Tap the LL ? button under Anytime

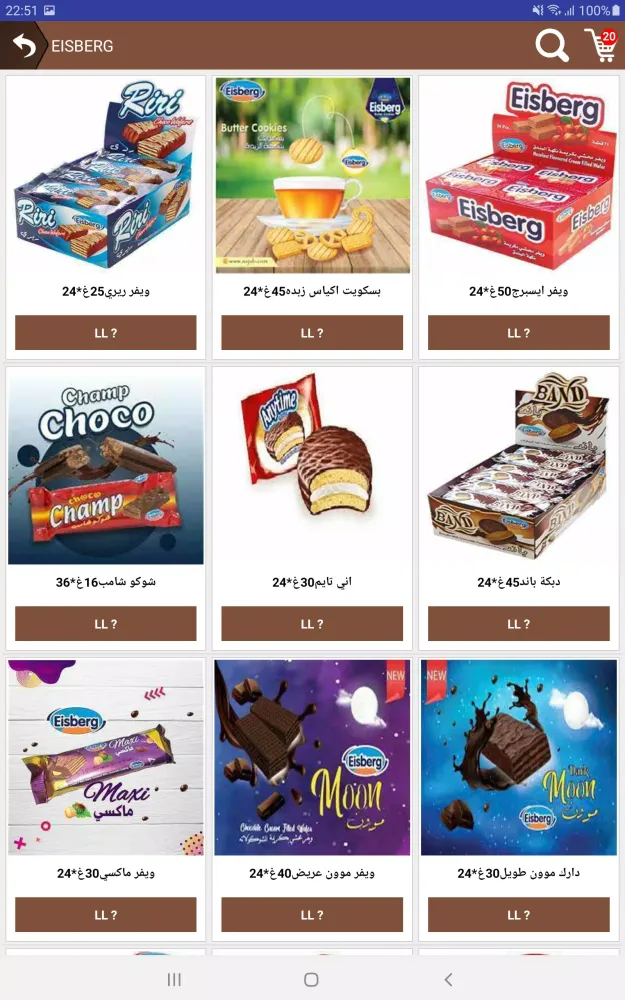tap(312, 624)
